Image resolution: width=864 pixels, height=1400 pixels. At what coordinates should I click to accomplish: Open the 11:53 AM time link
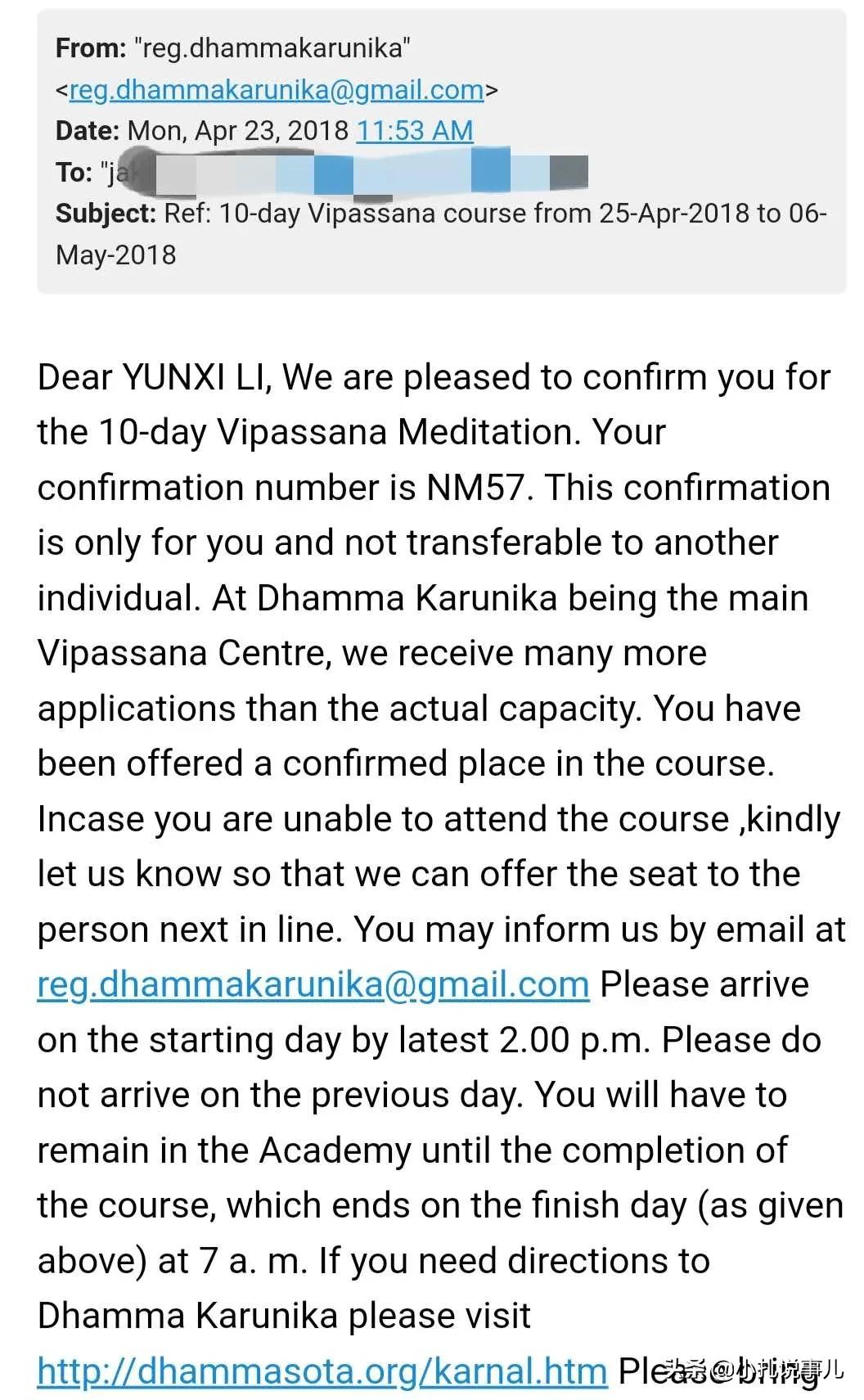click(415, 131)
